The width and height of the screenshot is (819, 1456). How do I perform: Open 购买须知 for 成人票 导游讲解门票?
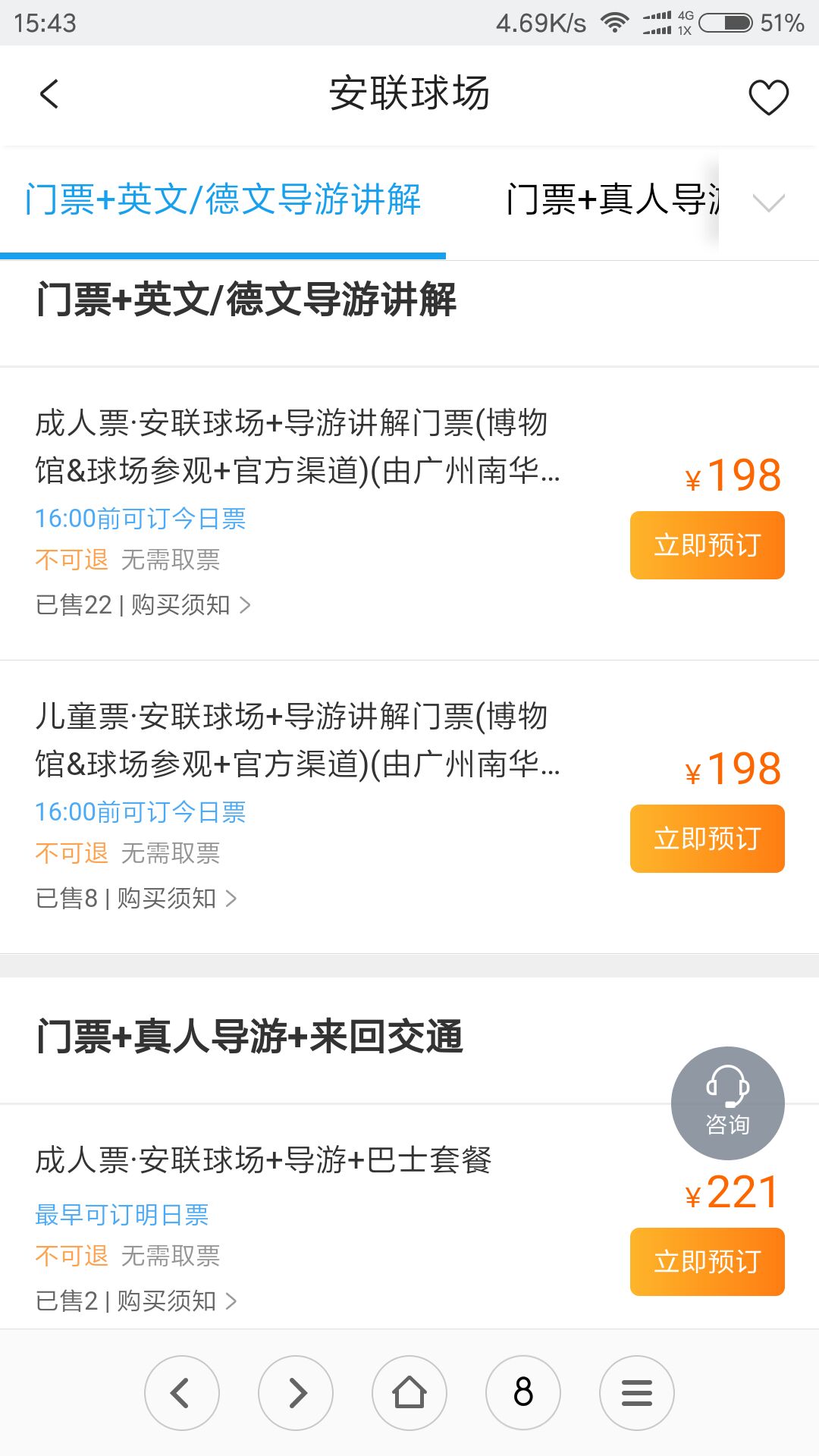click(190, 605)
